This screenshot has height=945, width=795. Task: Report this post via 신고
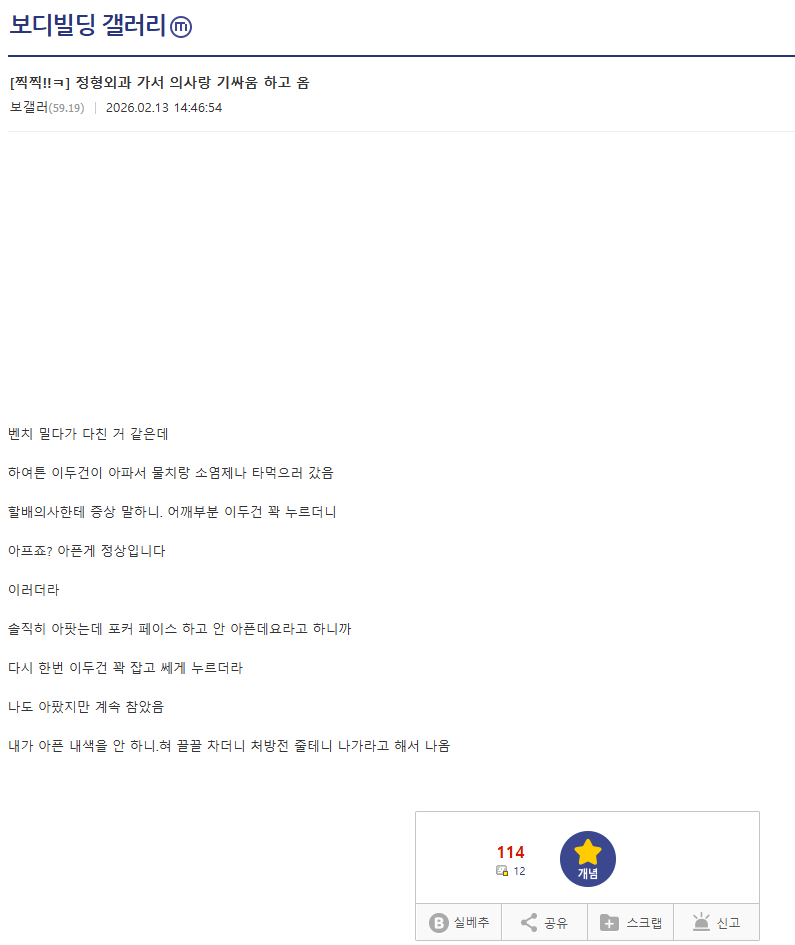(x=716, y=922)
